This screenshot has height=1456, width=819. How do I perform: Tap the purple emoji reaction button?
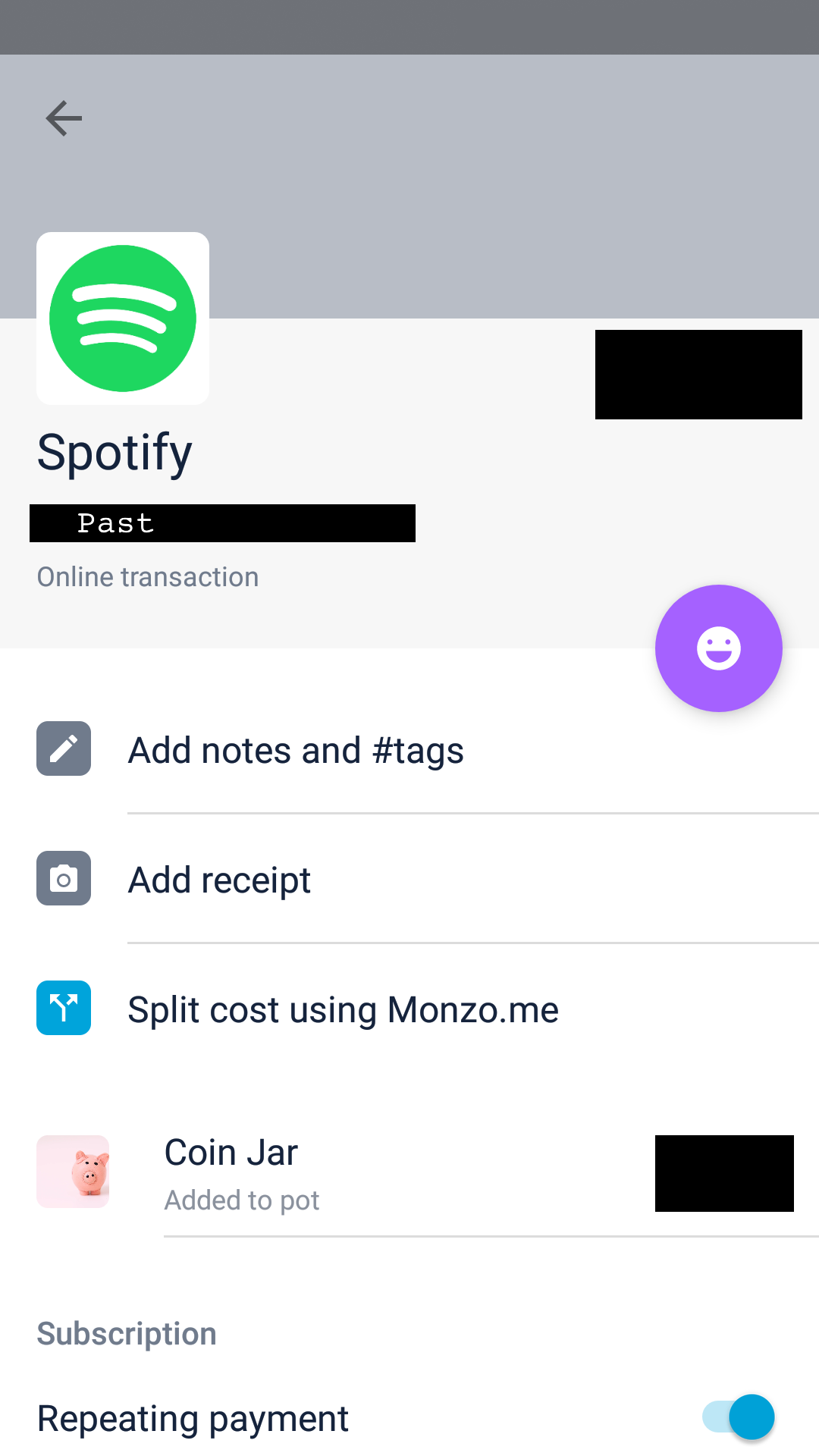[x=718, y=648]
